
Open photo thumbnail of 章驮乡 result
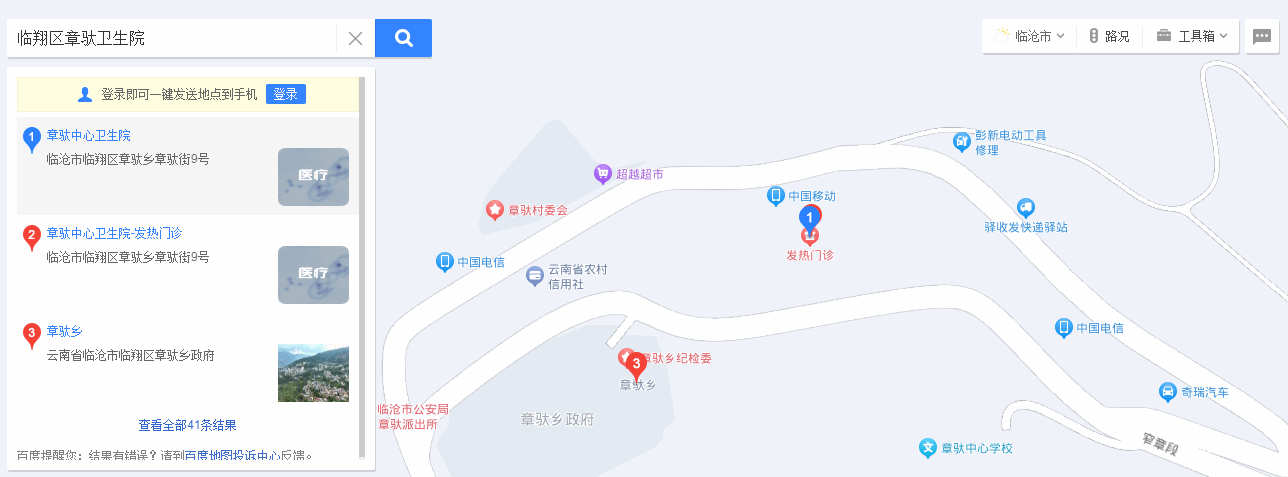(x=313, y=373)
